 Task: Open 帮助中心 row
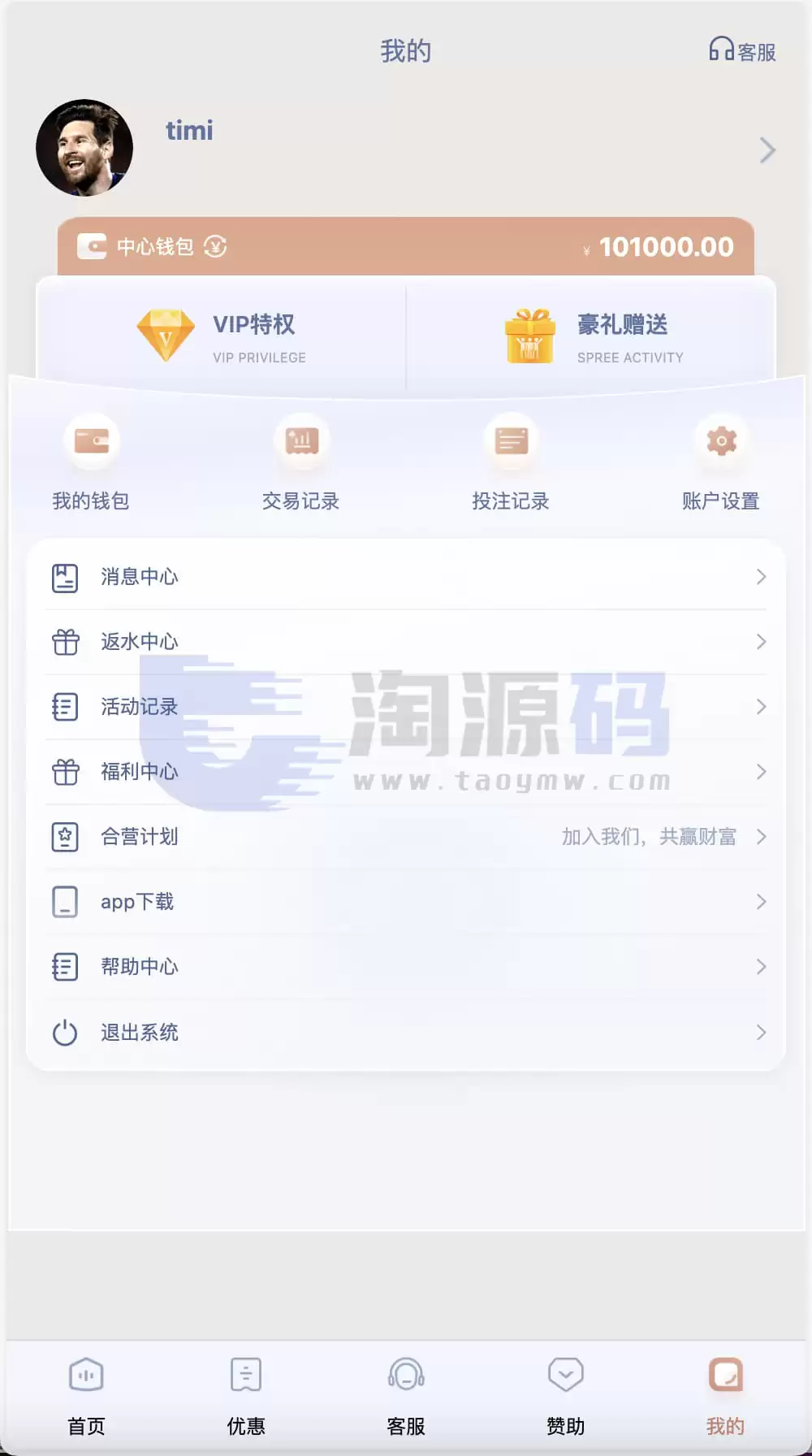(x=406, y=967)
